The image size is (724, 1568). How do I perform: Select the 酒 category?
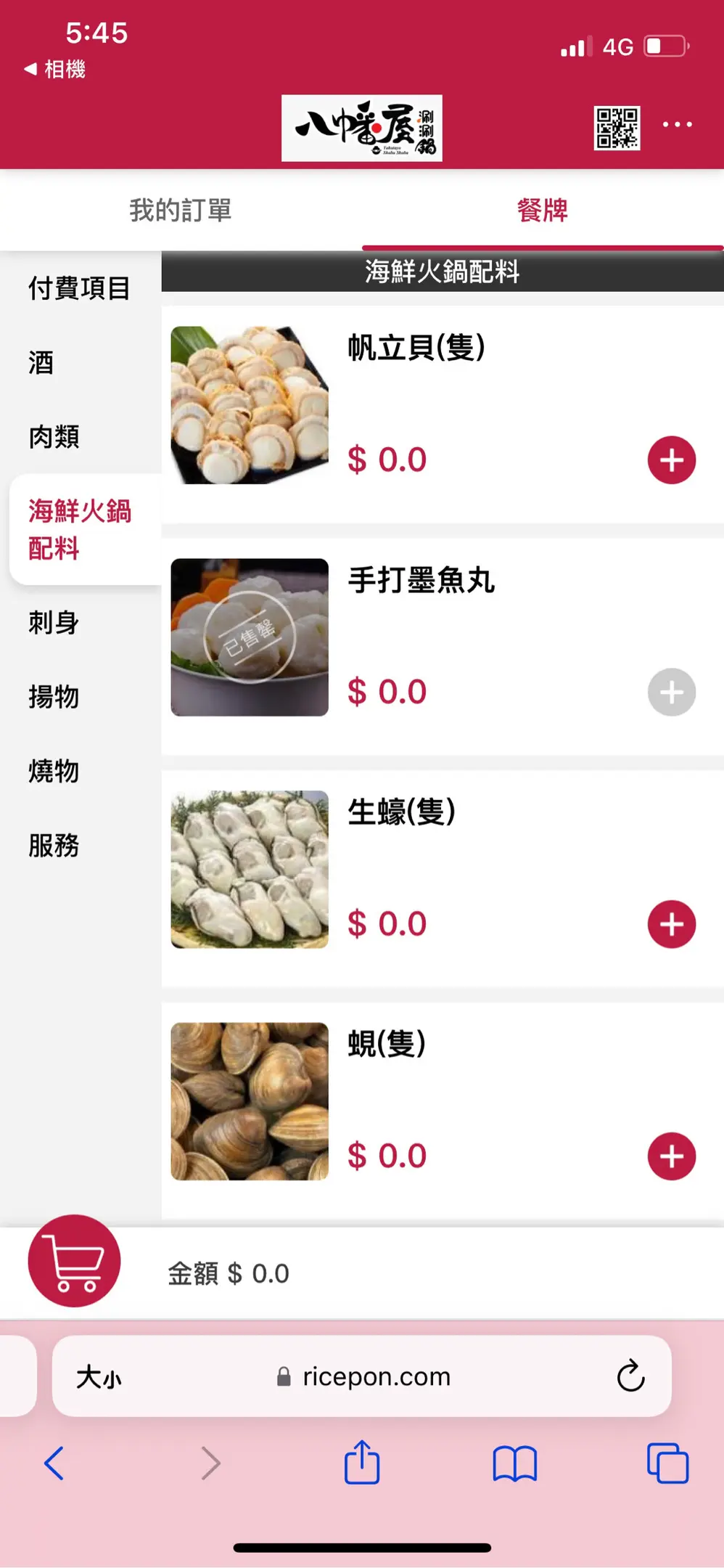(41, 362)
